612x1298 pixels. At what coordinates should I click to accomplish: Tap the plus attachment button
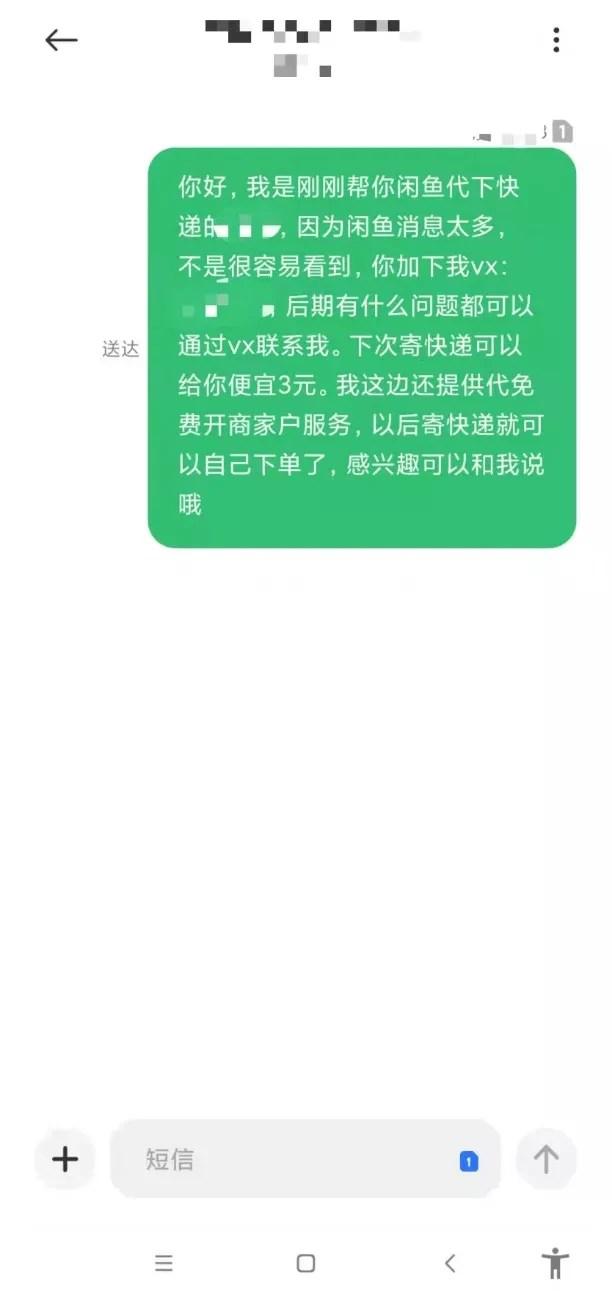pos(65,1159)
